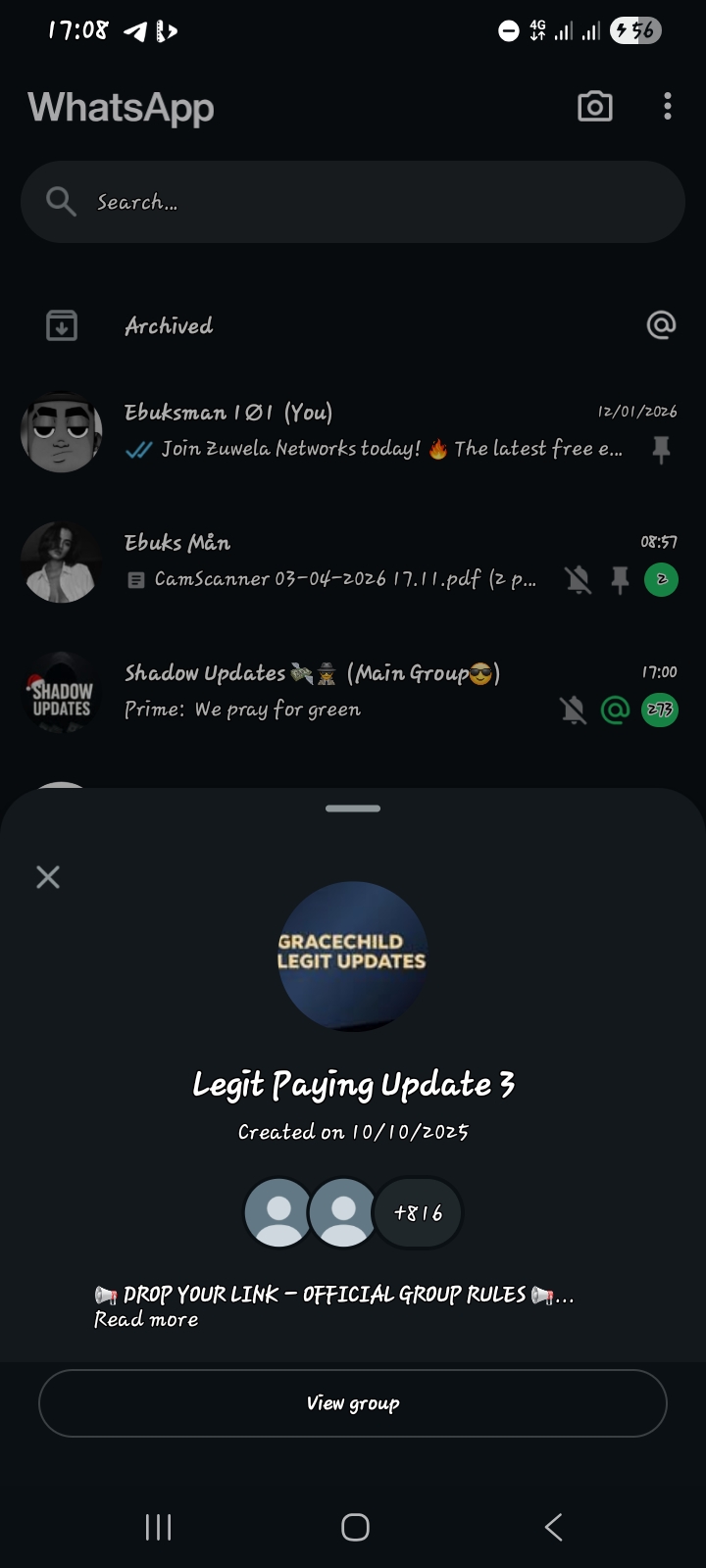The height and width of the screenshot is (1568, 706).
Task: Tap the View group button
Action: coord(353,1403)
